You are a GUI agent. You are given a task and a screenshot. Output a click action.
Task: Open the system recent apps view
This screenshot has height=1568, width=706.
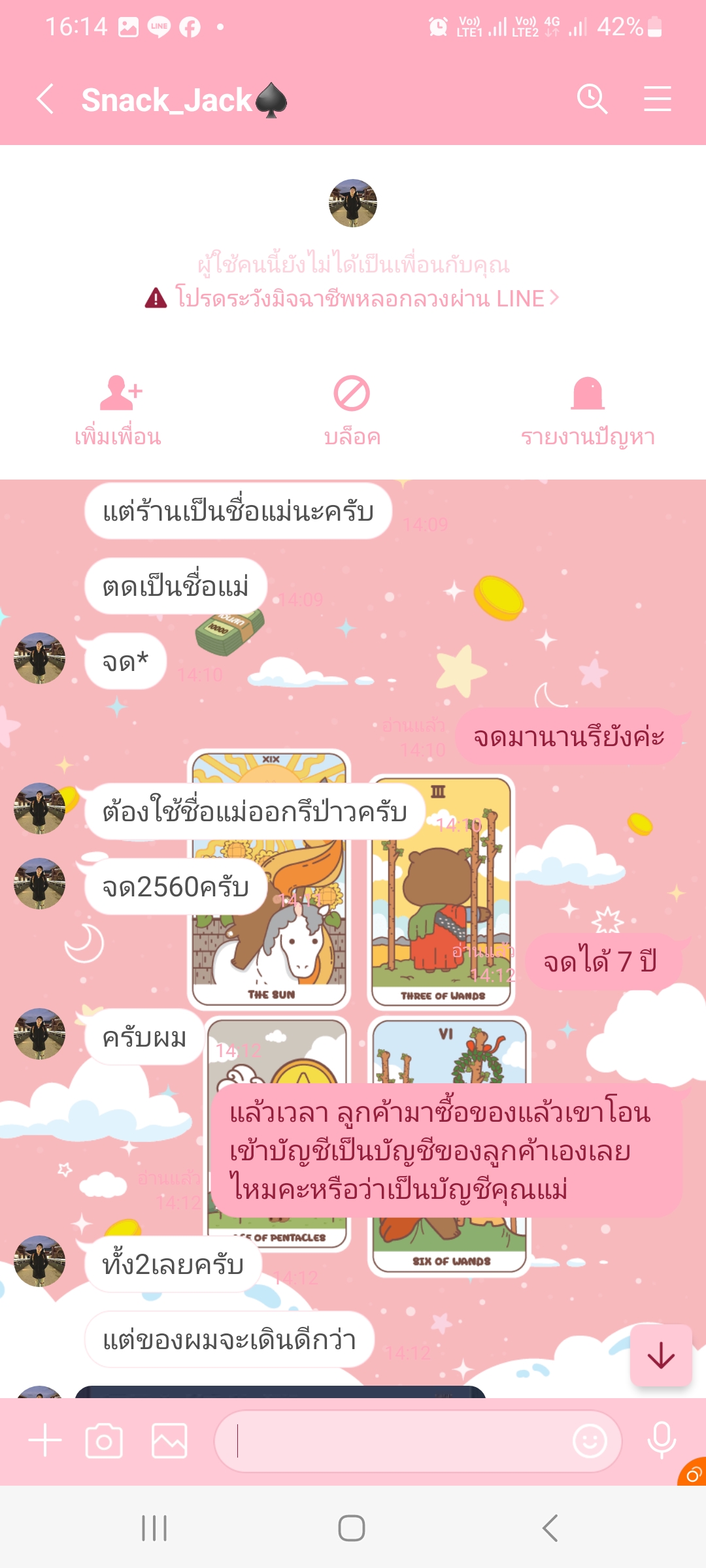[x=154, y=1528]
